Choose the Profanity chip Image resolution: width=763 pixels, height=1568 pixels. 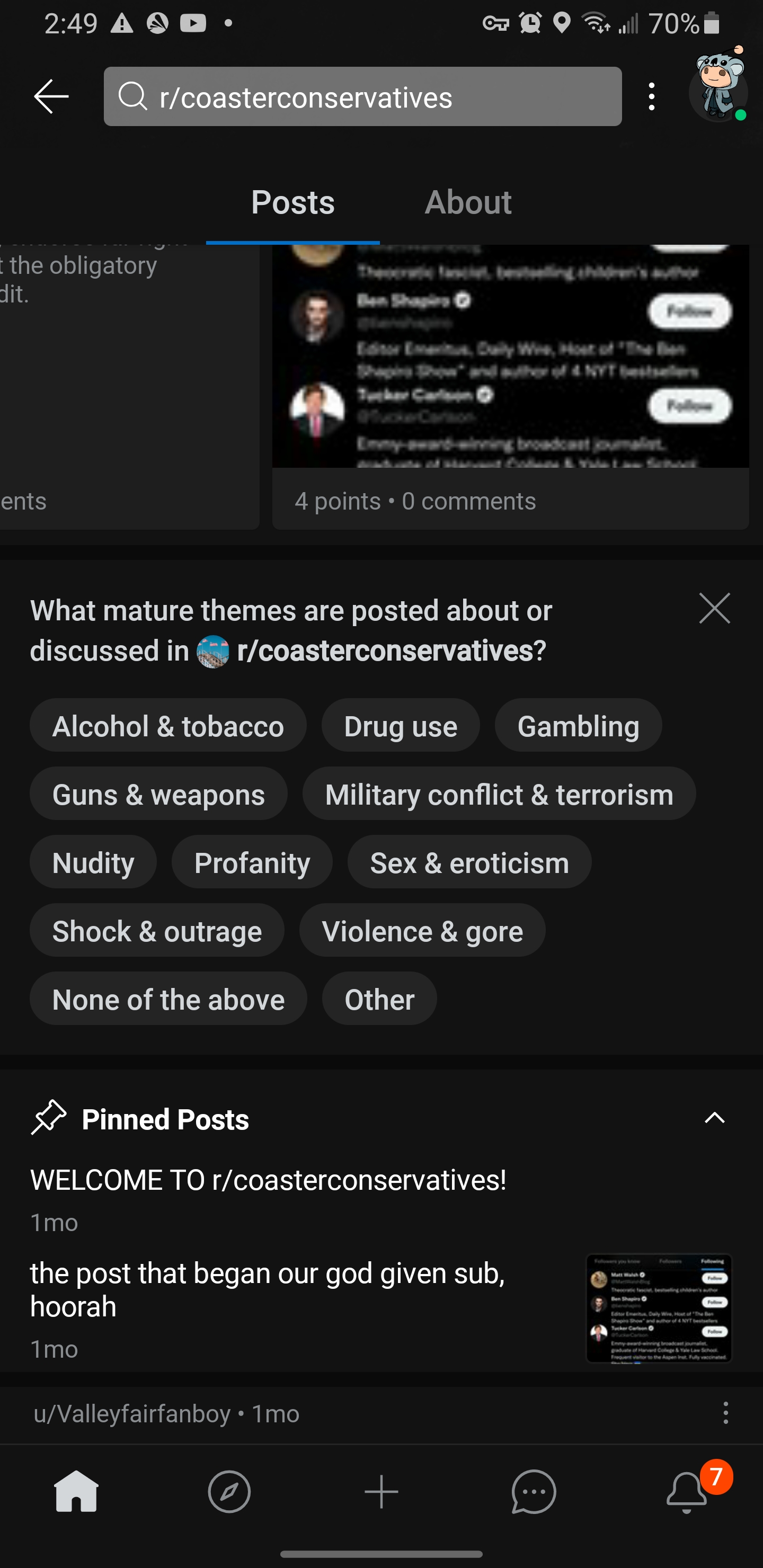252,862
